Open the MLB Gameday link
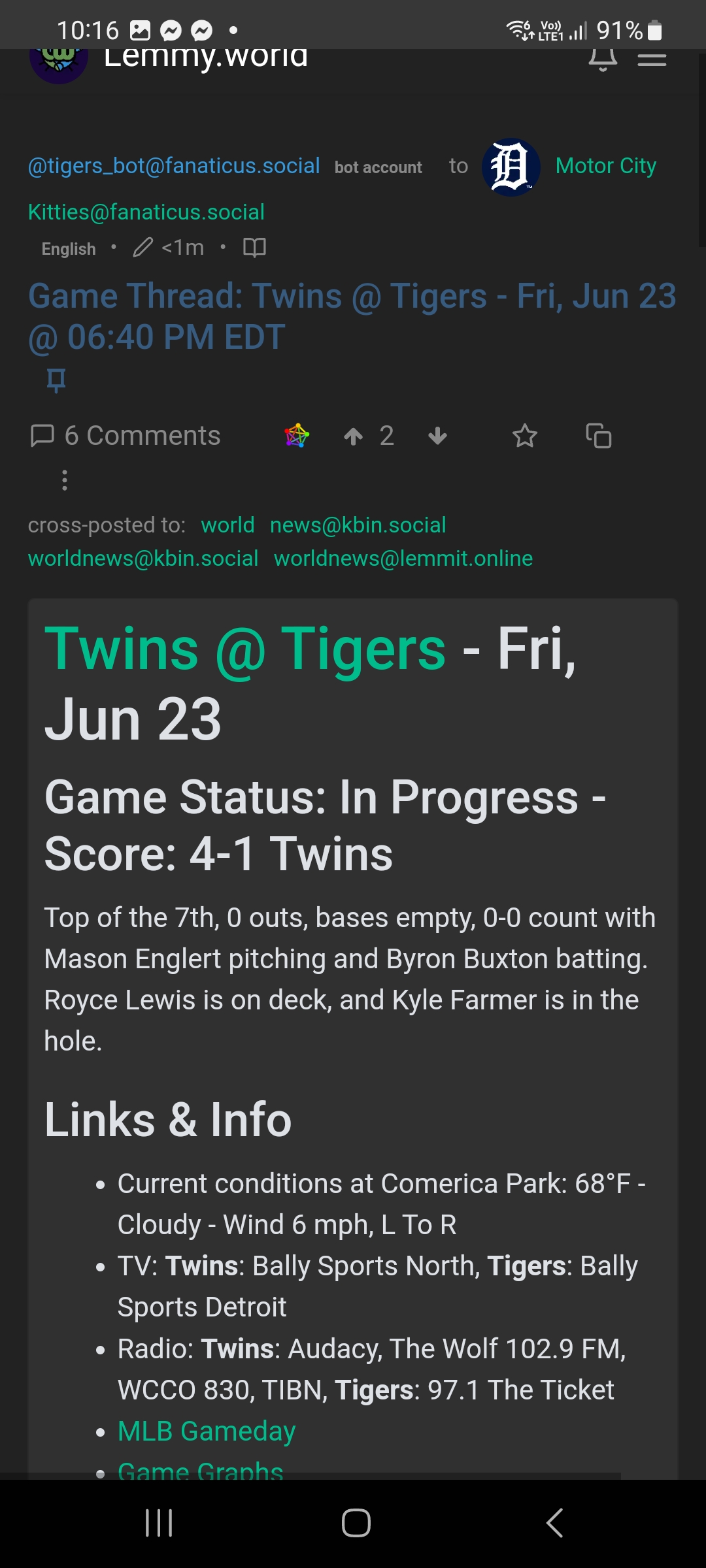 click(206, 1431)
